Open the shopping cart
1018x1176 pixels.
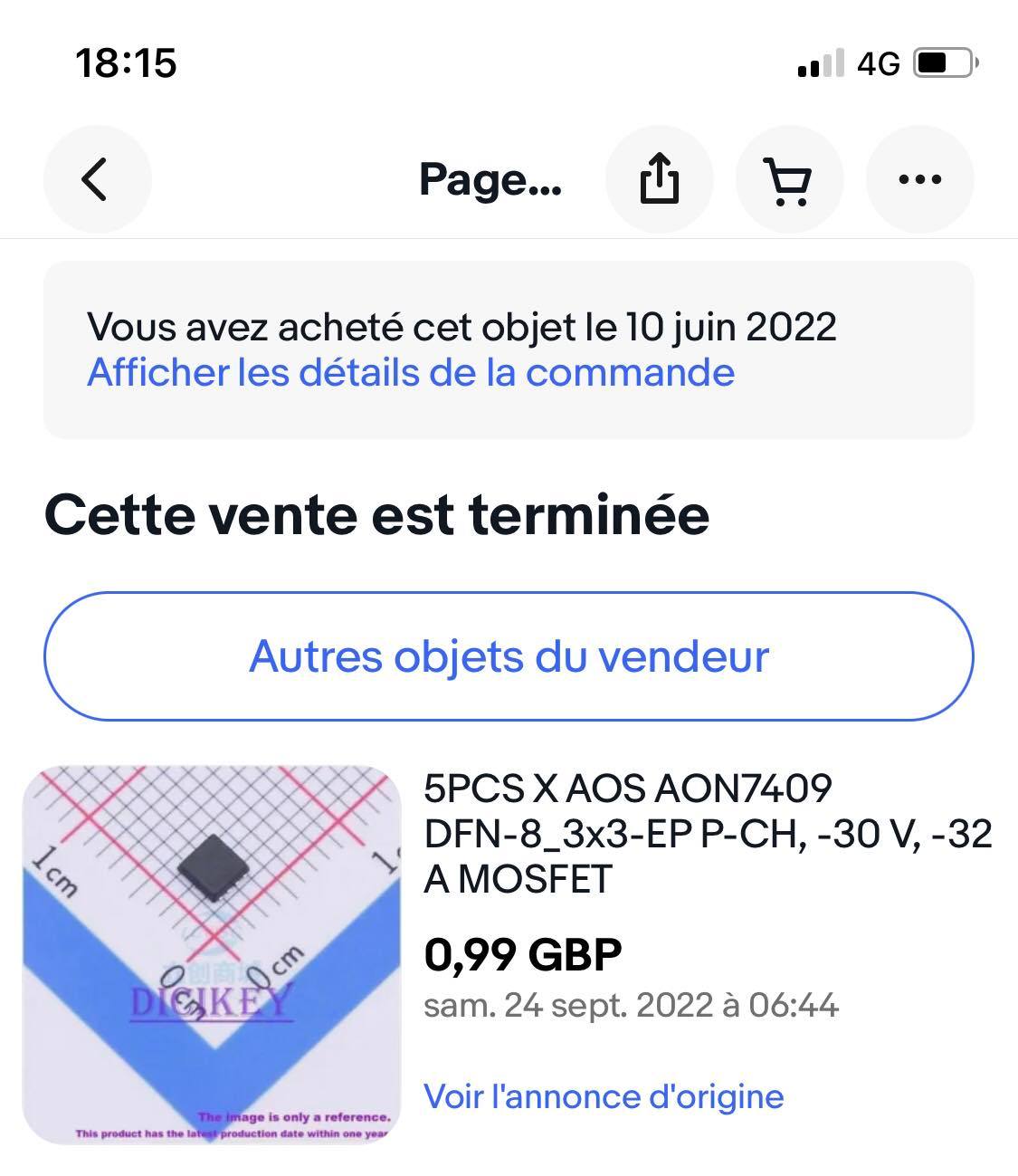(789, 179)
